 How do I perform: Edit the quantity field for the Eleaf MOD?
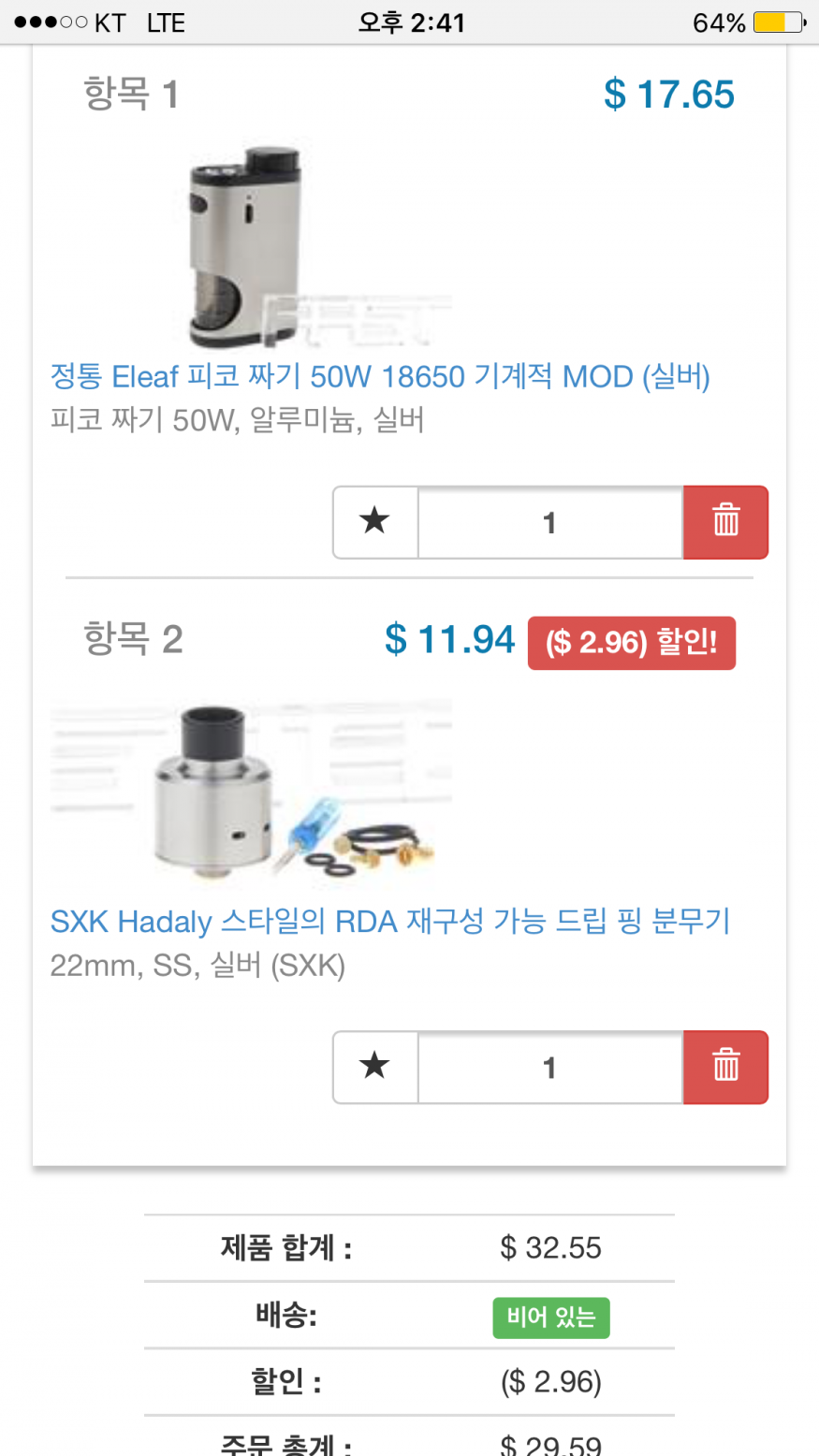click(x=549, y=522)
